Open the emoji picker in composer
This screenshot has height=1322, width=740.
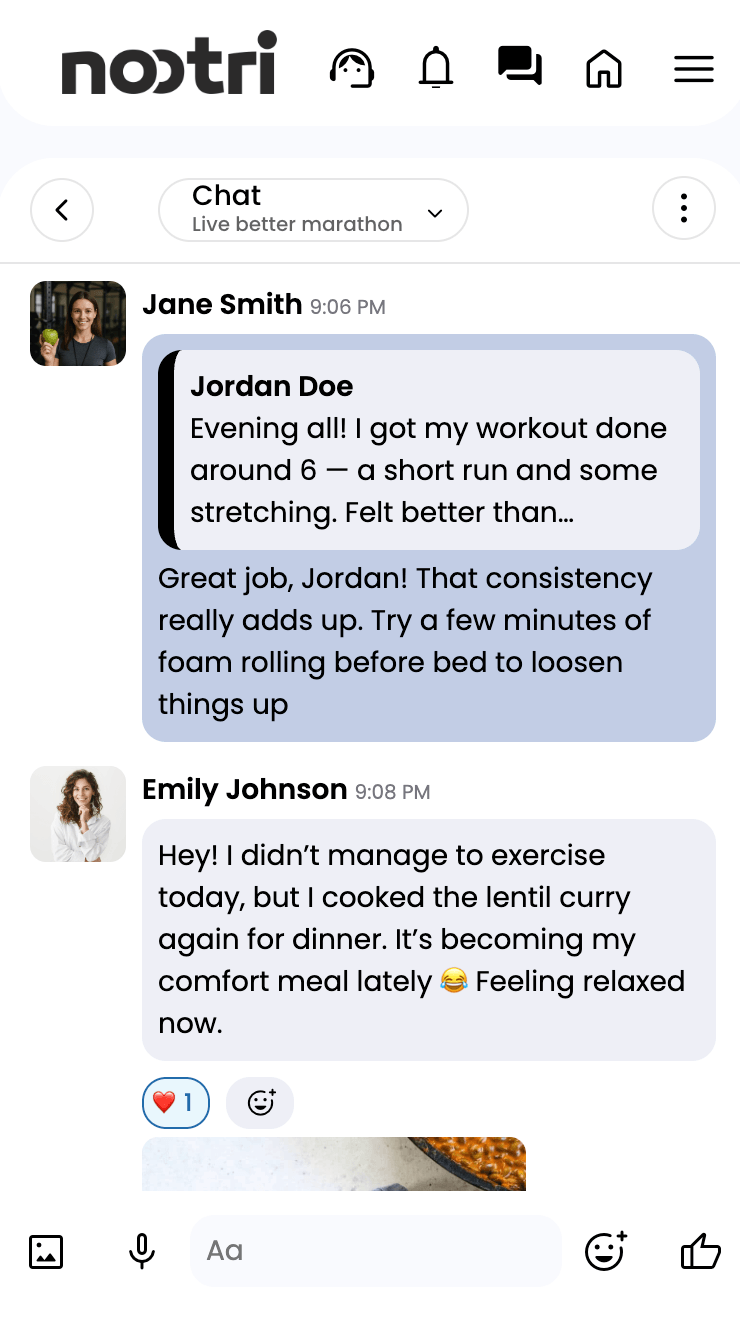[605, 1251]
